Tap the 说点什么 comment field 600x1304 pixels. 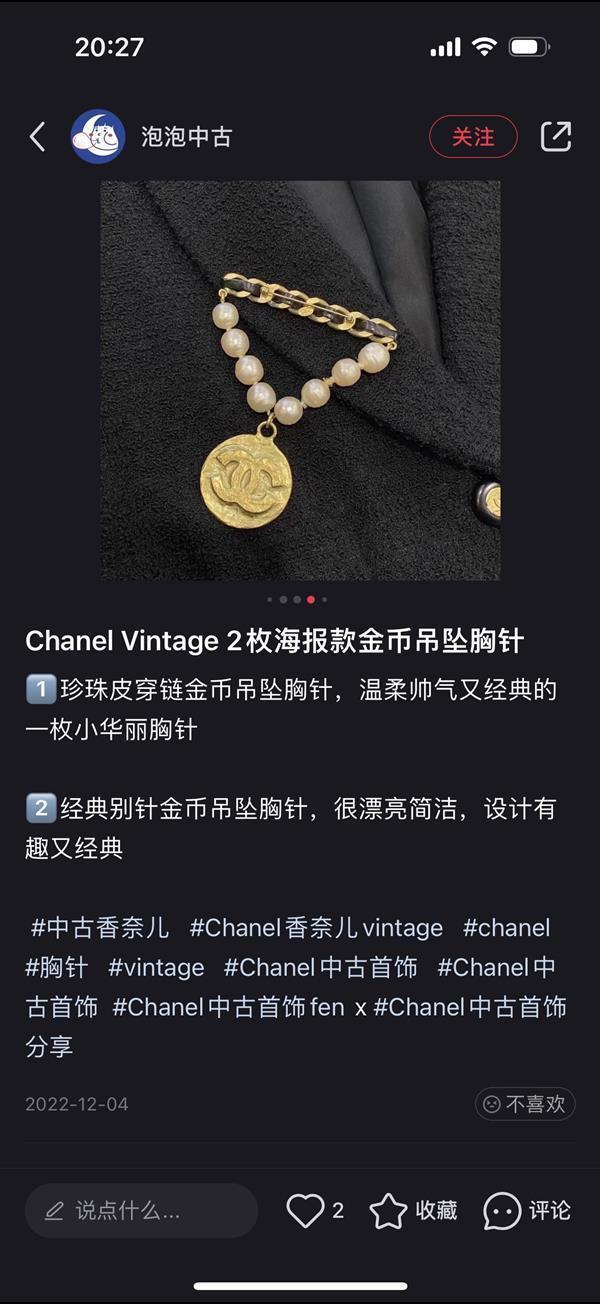coord(141,1211)
